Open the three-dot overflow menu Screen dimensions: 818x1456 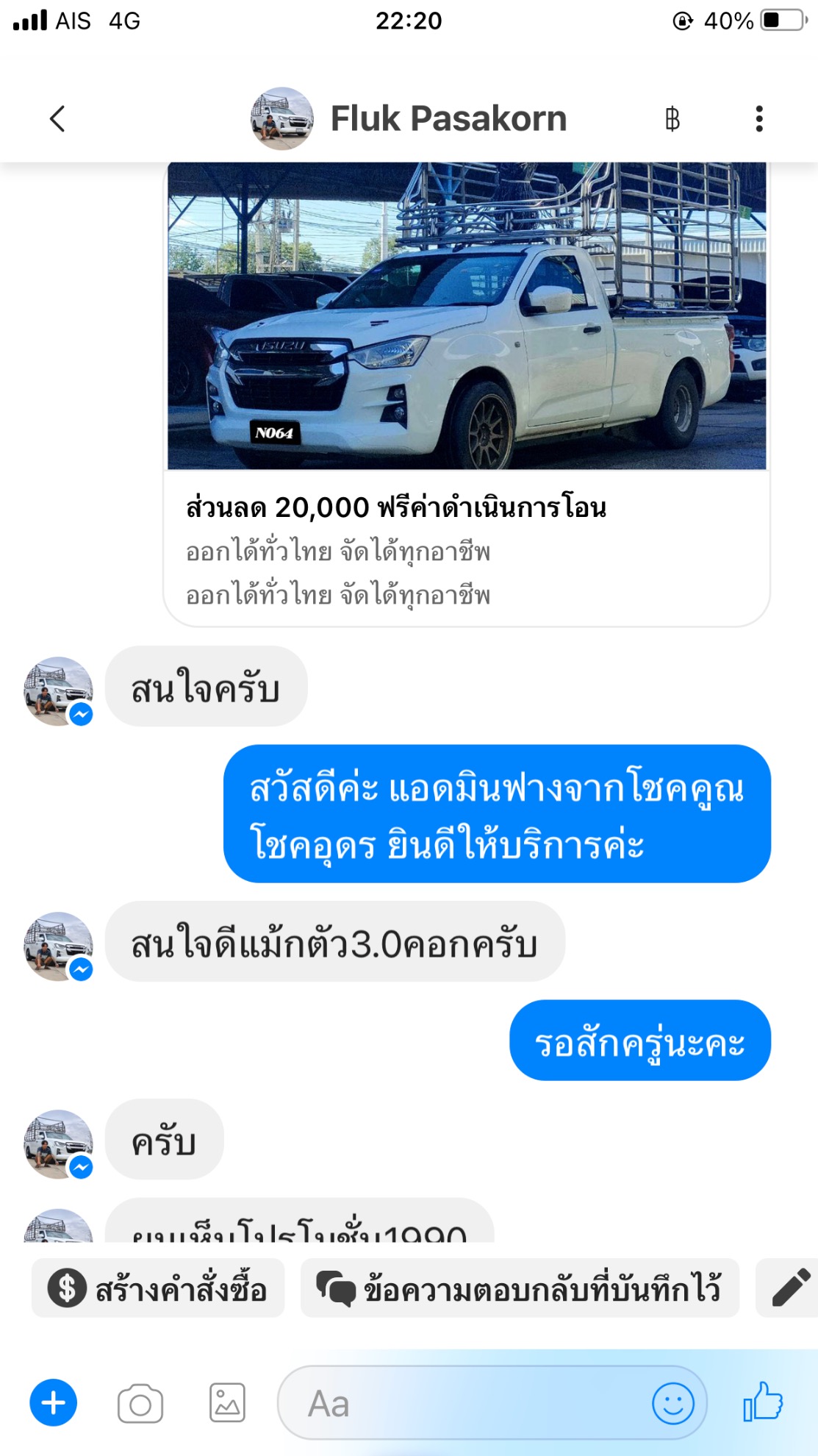[x=759, y=118]
